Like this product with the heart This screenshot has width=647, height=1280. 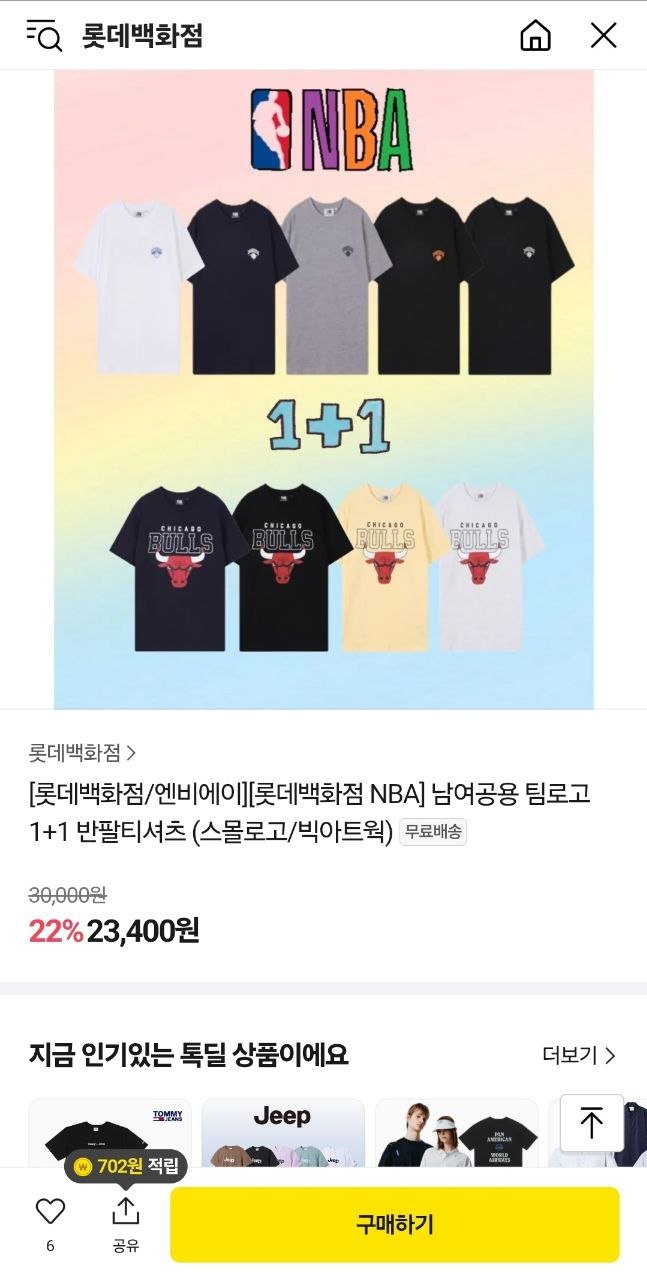tap(50, 1212)
